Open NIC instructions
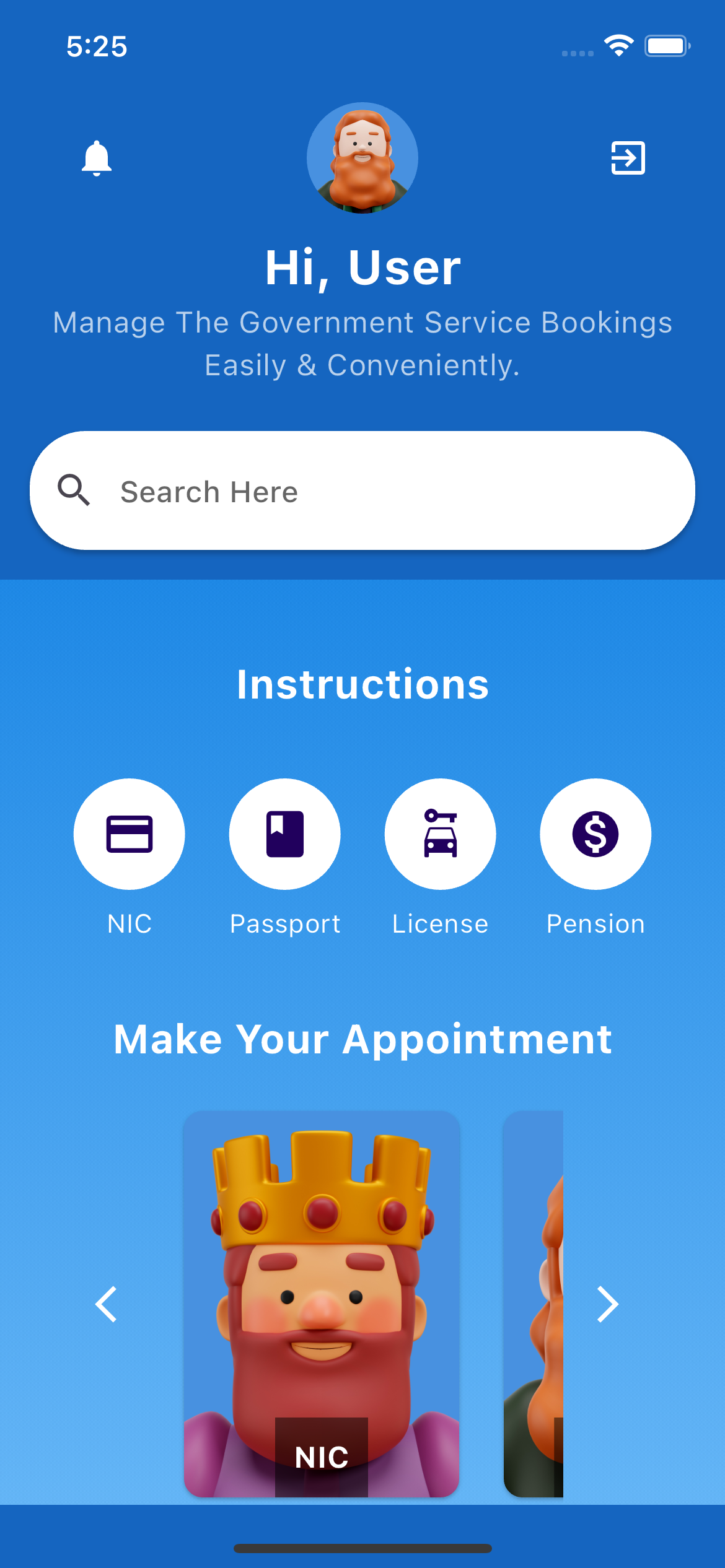Image resolution: width=725 pixels, height=1568 pixels. (129, 834)
